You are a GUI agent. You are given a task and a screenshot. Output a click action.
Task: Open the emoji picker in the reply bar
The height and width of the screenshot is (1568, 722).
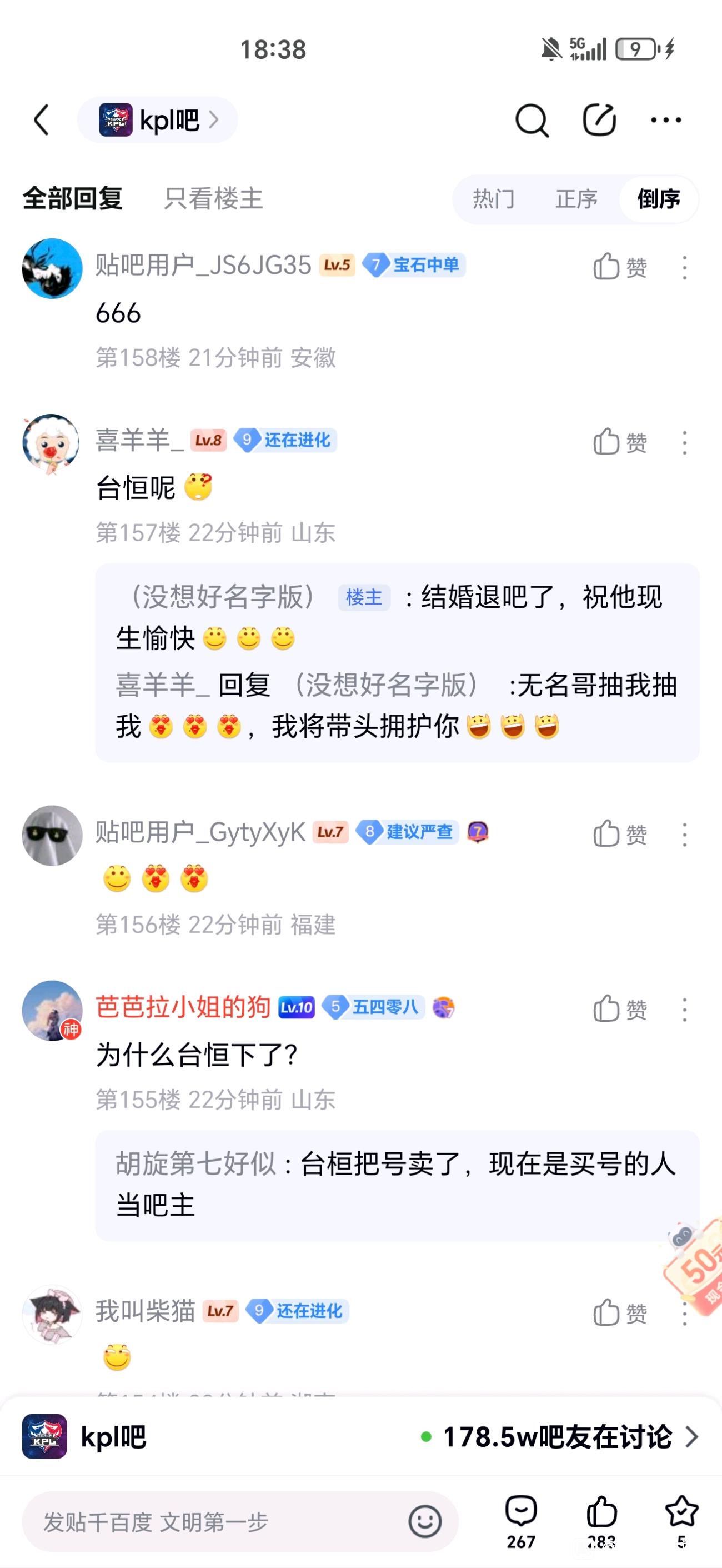pyautogui.click(x=424, y=1521)
